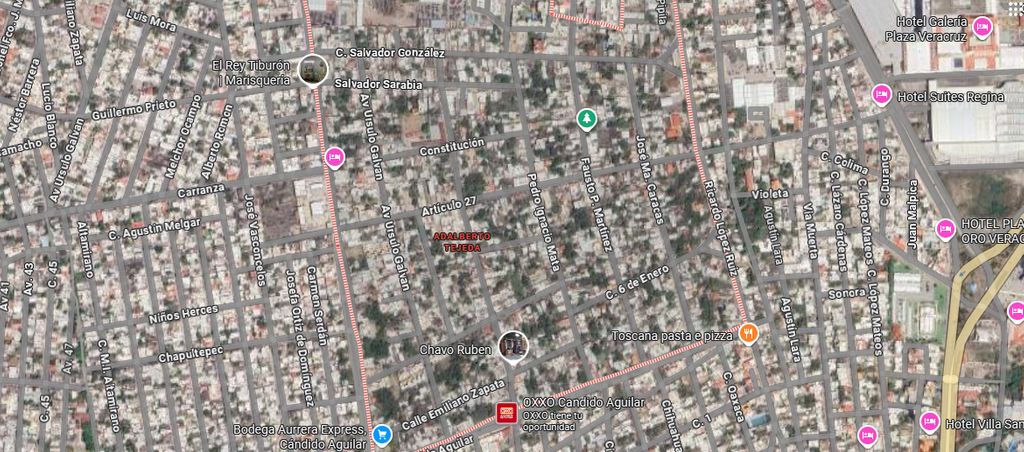Open Hotel Plaza Oro Veracruz marker
This screenshot has width=1024, height=452.
pyautogui.click(x=945, y=229)
